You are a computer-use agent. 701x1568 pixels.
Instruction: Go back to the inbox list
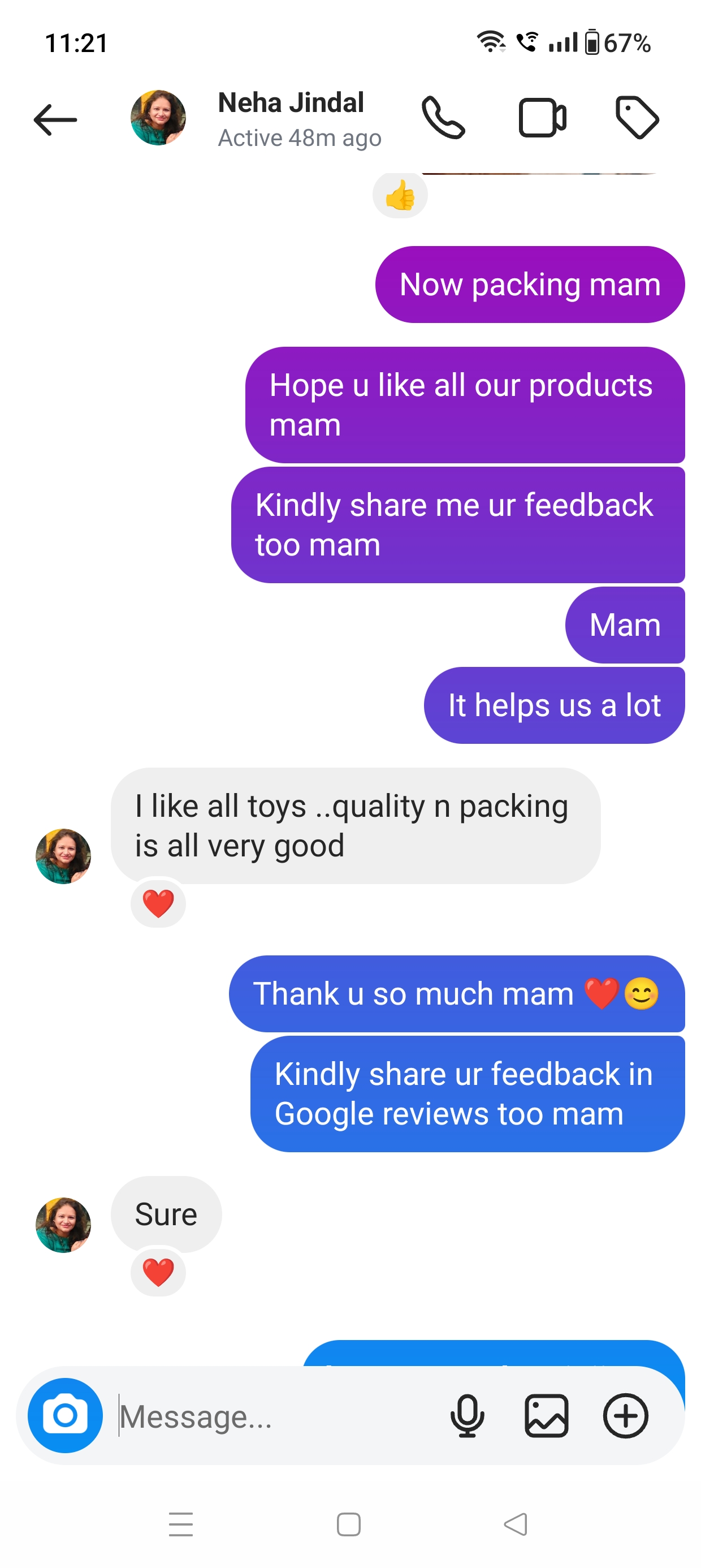tap(55, 119)
